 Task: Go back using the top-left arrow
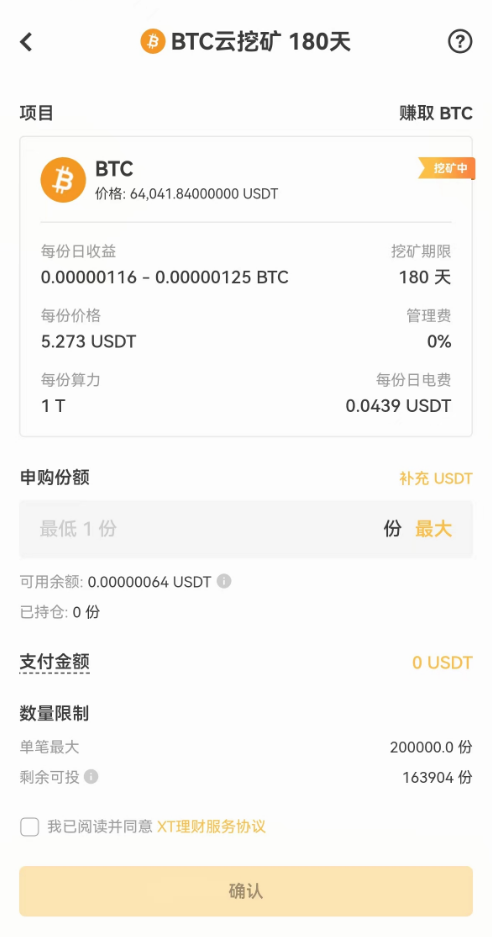26,42
